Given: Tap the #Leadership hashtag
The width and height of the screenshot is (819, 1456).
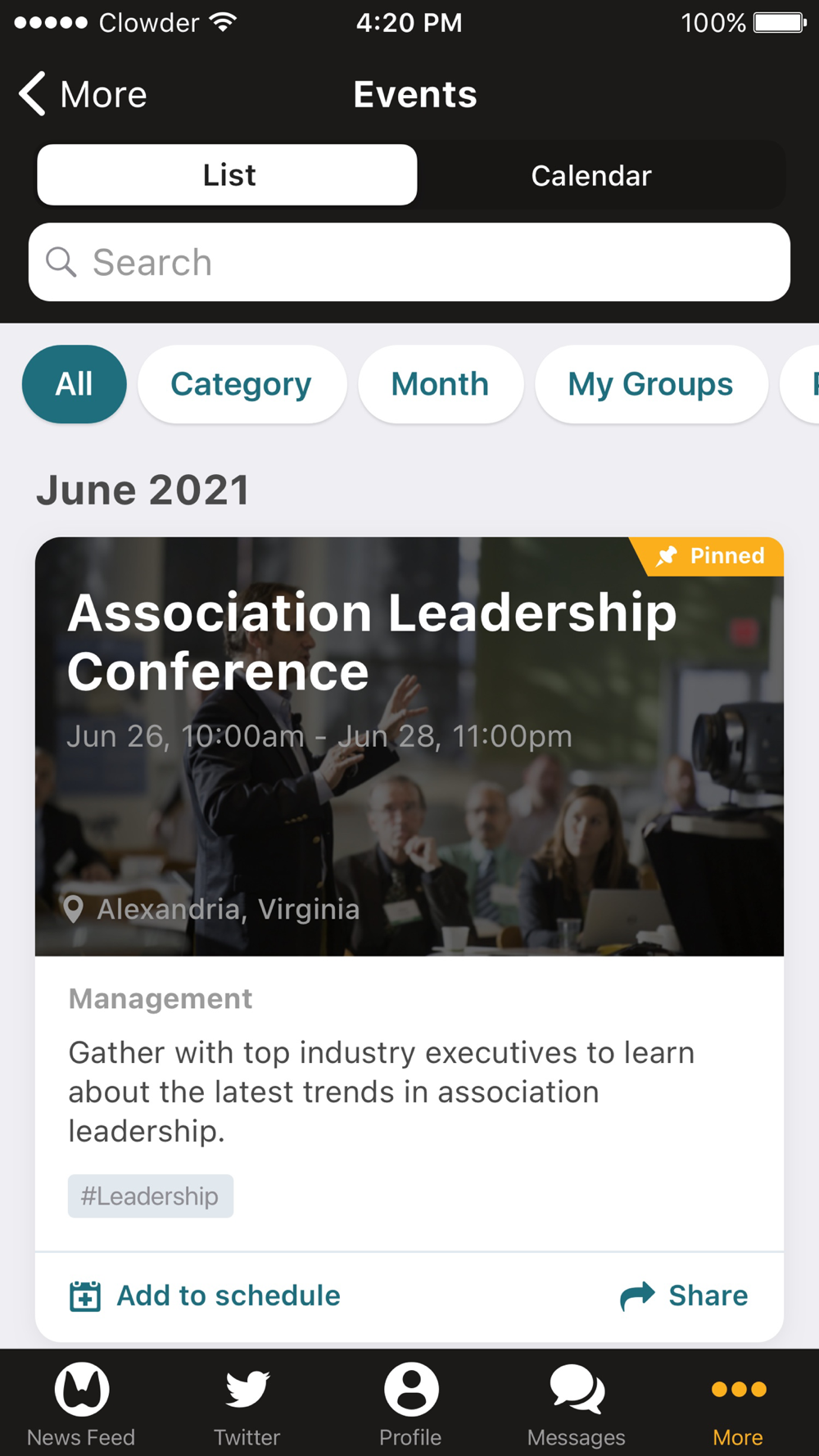Looking at the screenshot, I should [x=151, y=1196].
